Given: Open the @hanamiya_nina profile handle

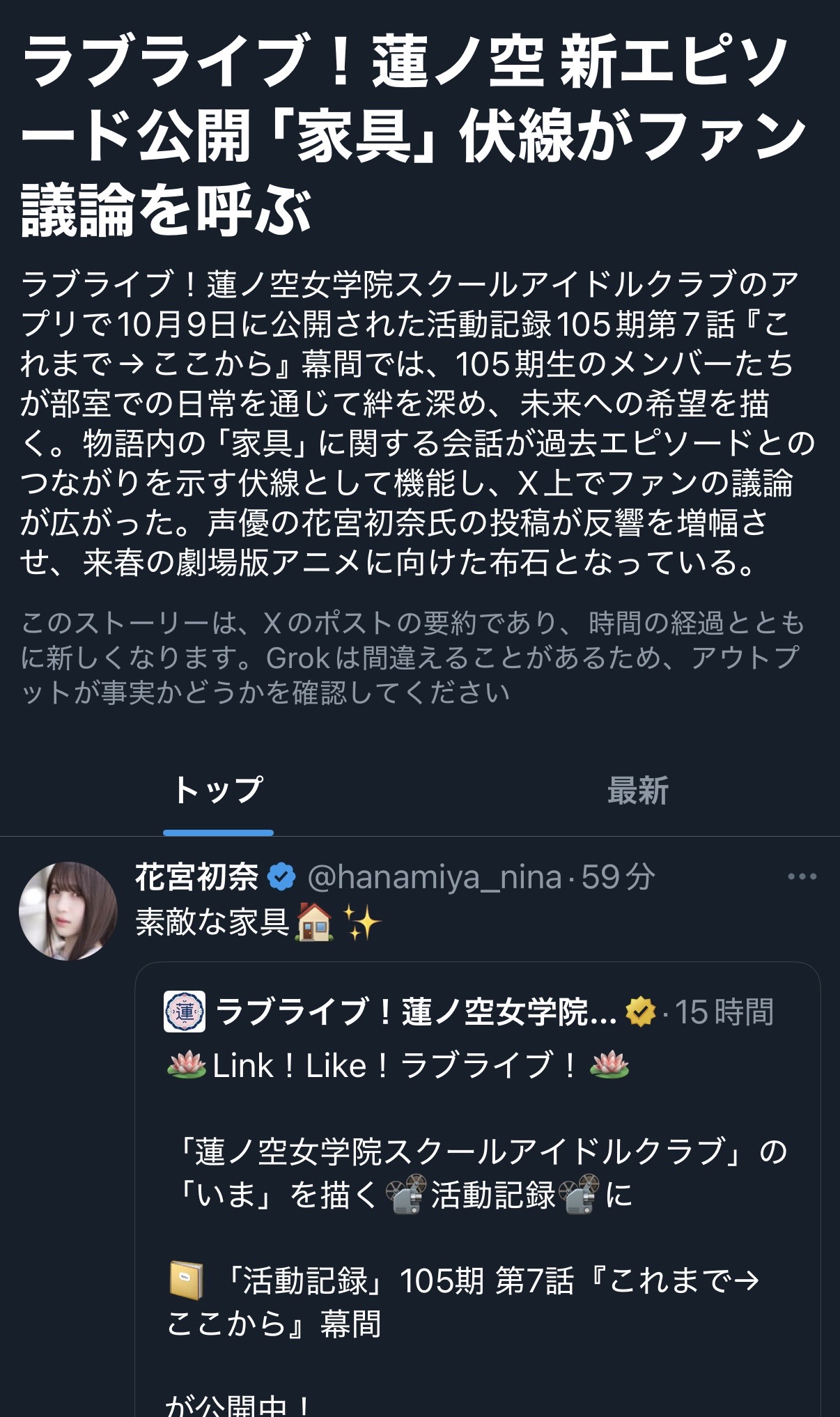Looking at the screenshot, I should pyautogui.click(x=435, y=877).
